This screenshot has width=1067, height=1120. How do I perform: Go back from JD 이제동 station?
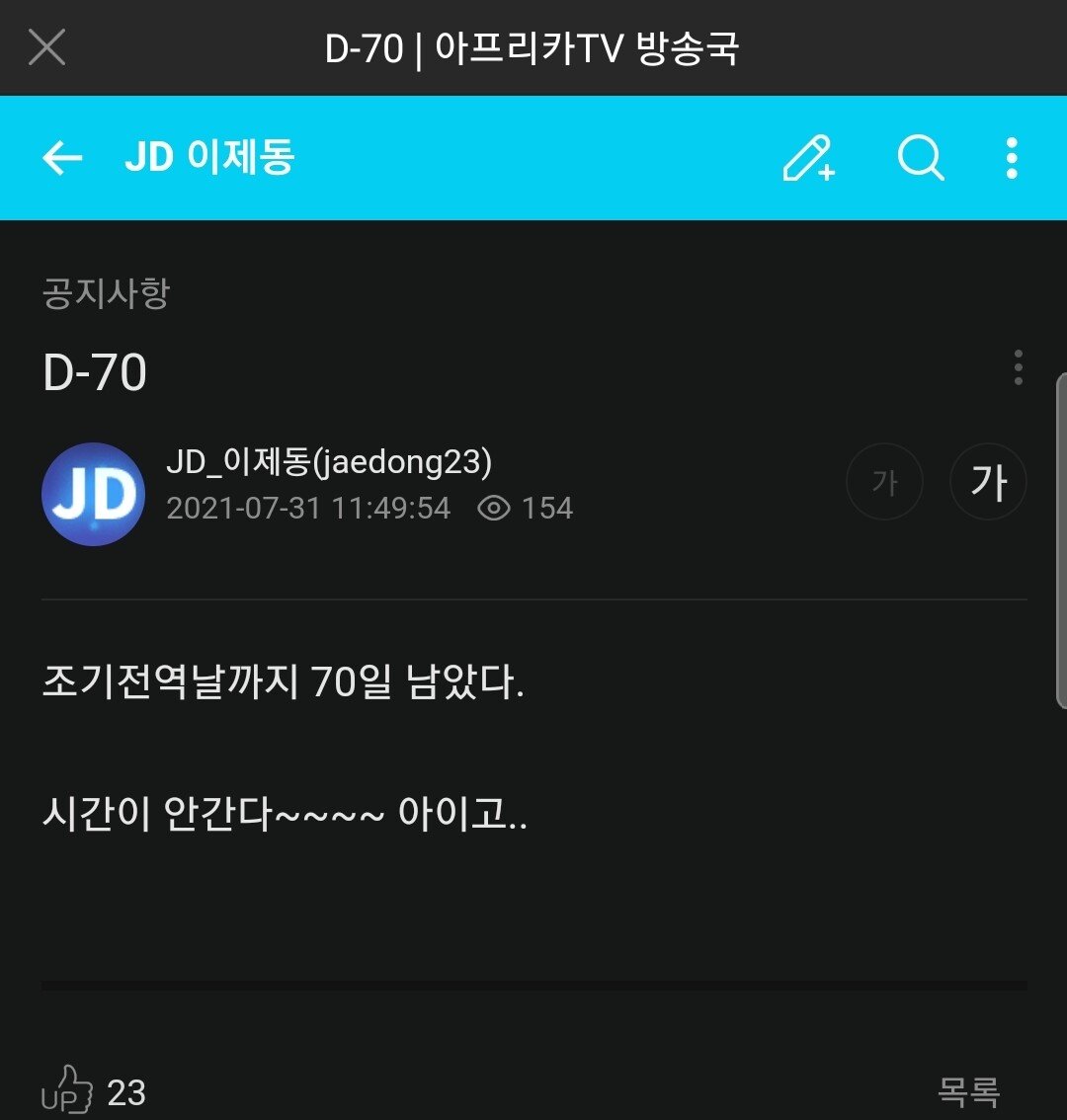[62, 158]
